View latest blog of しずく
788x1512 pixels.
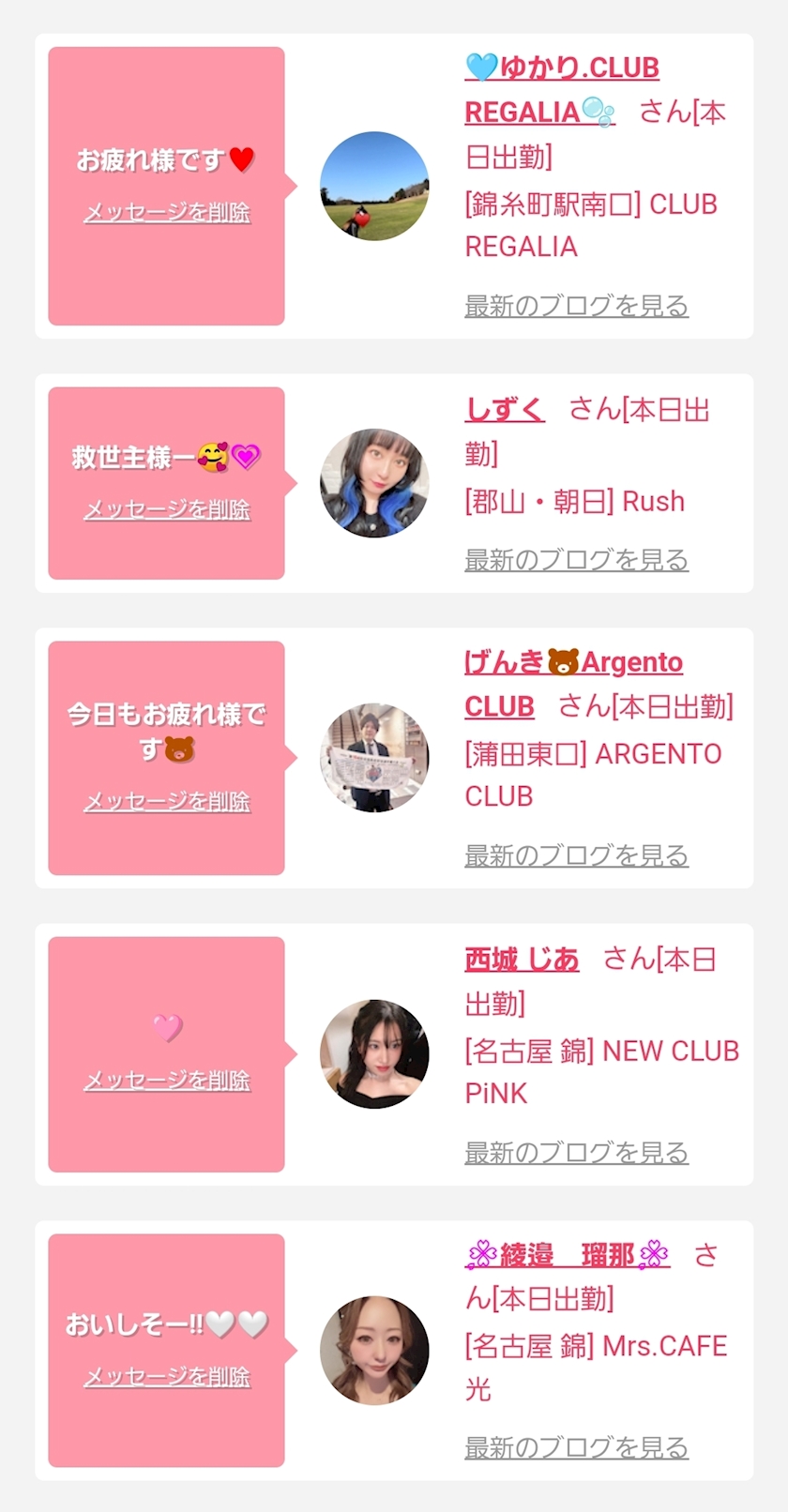(576, 560)
